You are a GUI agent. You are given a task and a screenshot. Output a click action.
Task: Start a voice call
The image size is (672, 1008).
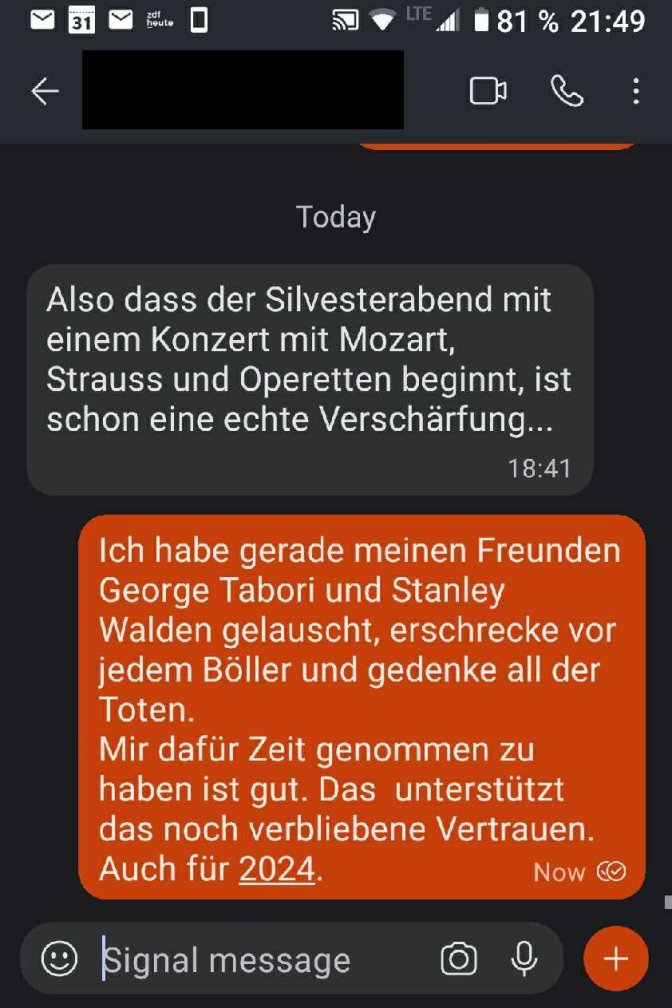567,91
